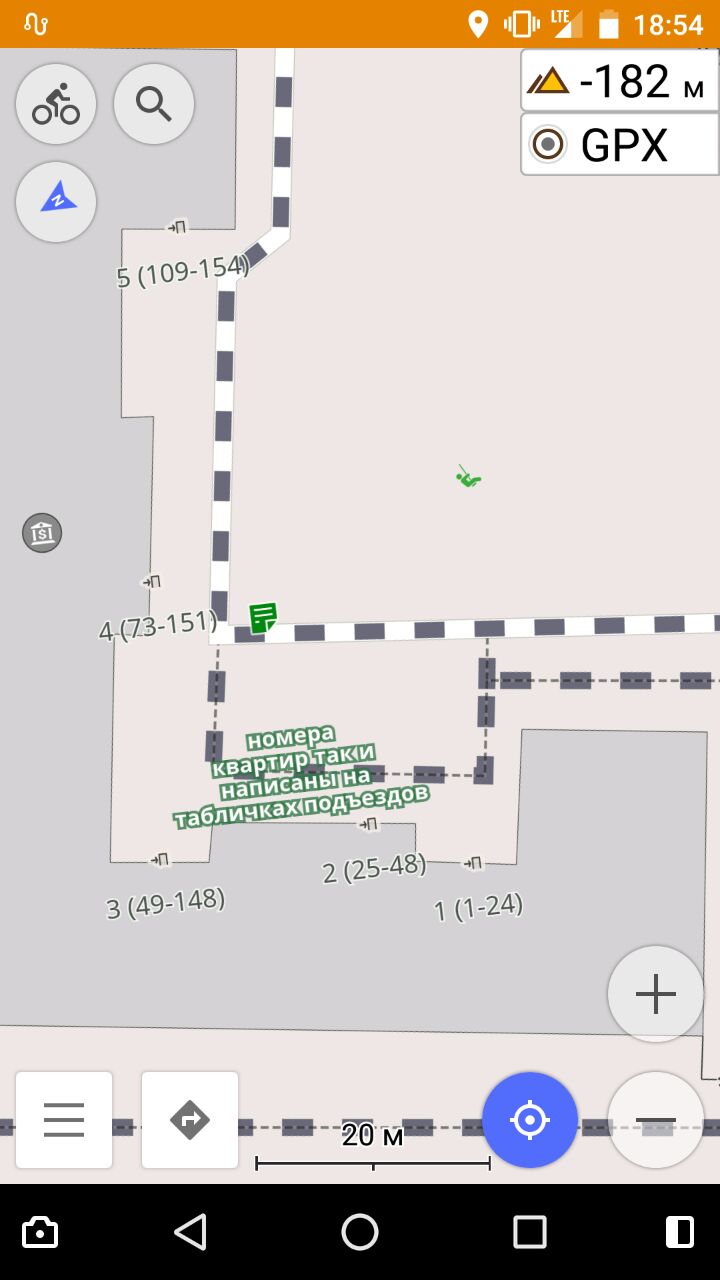The height and width of the screenshot is (1280, 720).
Task: Center the map on my location
Action: tap(530, 1120)
